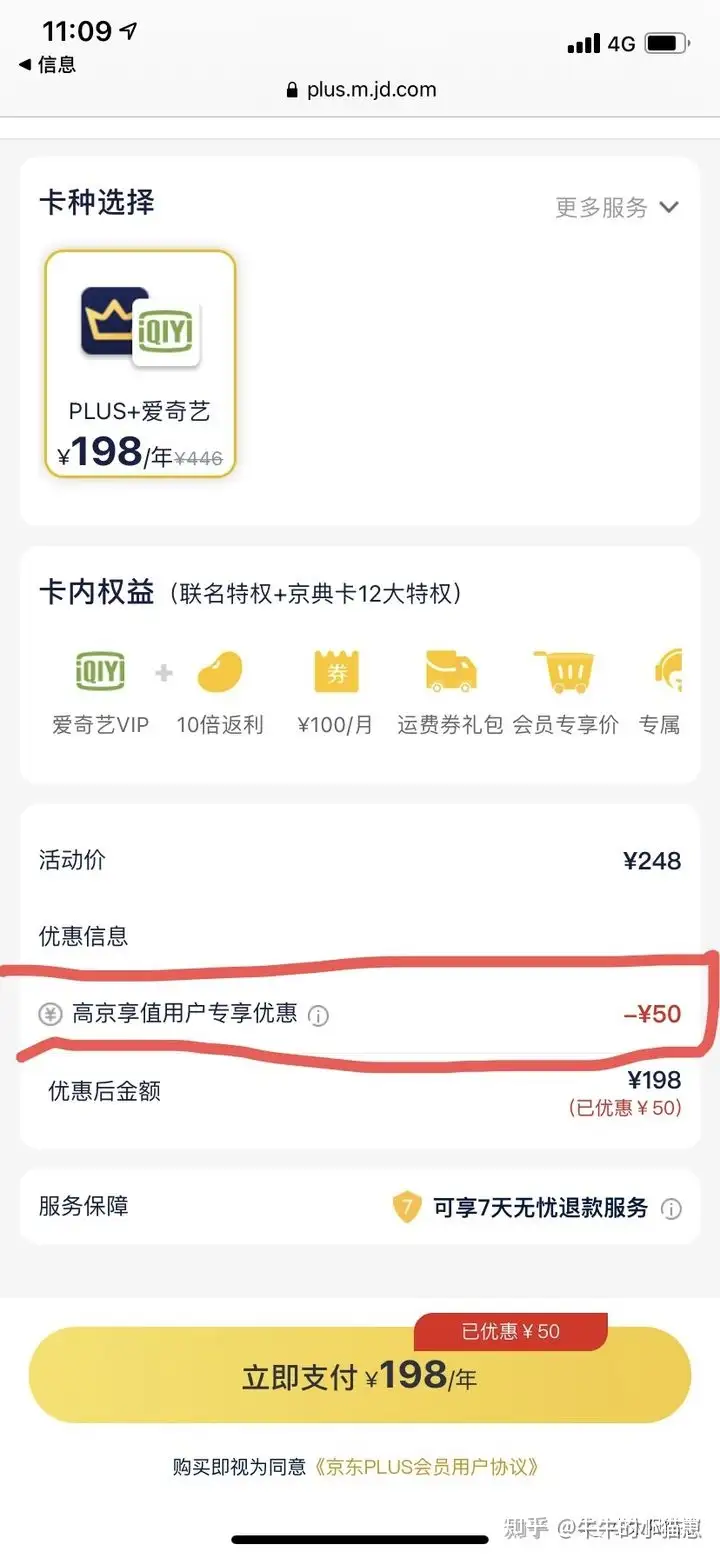
Task: Return to the 信息 app
Action: coord(47,65)
